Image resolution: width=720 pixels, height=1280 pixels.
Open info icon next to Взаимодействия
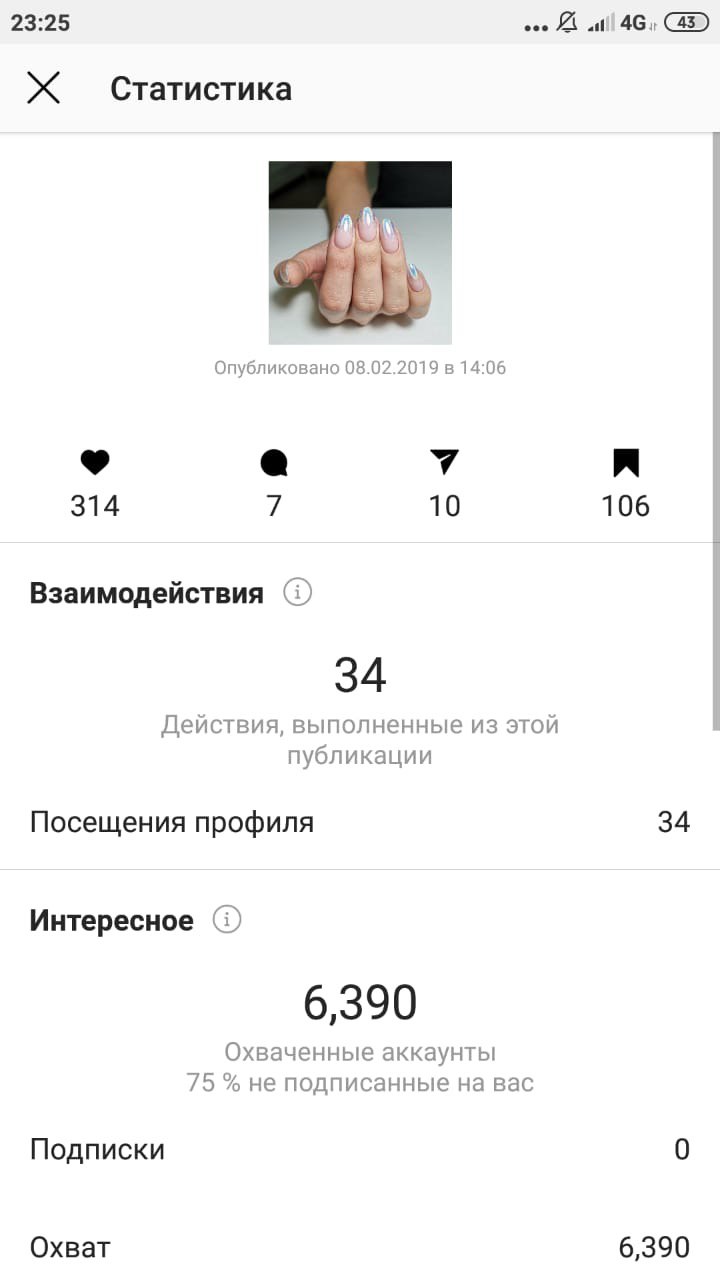[x=297, y=592]
